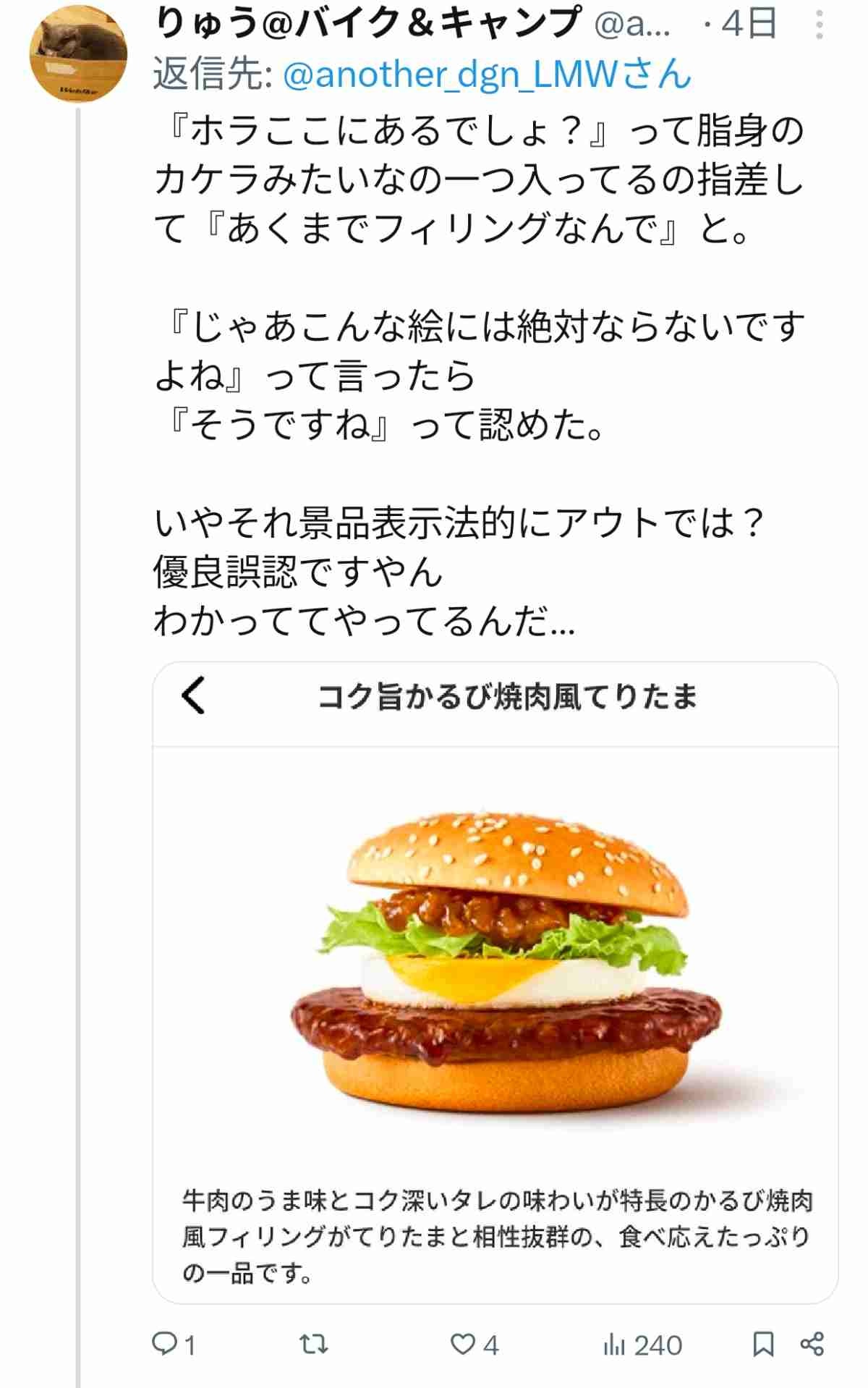Open りゅう's profile picture
Screen dimensions: 868x1388
[78, 54]
